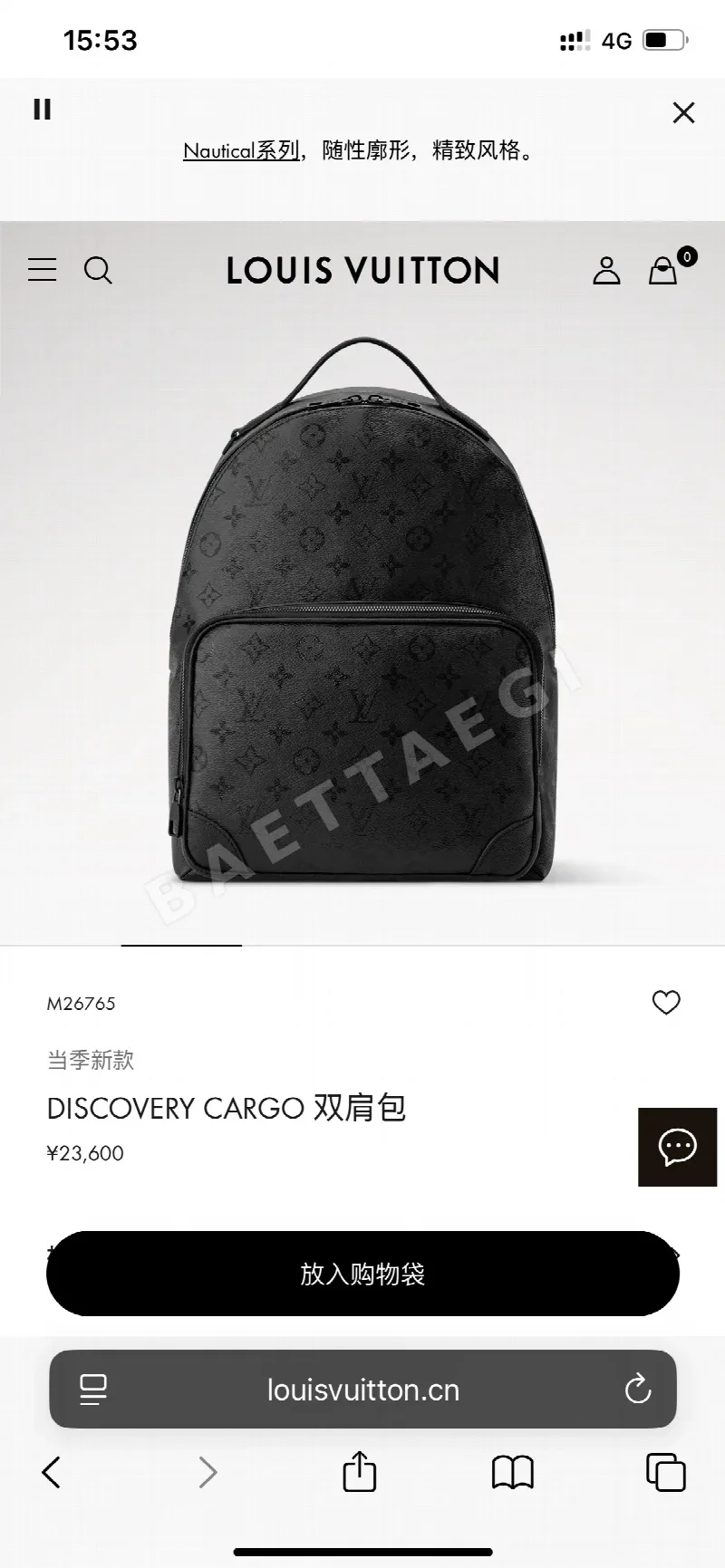Pause the announcement banner rotation
This screenshot has width=725, height=1568.
(x=43, y=110)
